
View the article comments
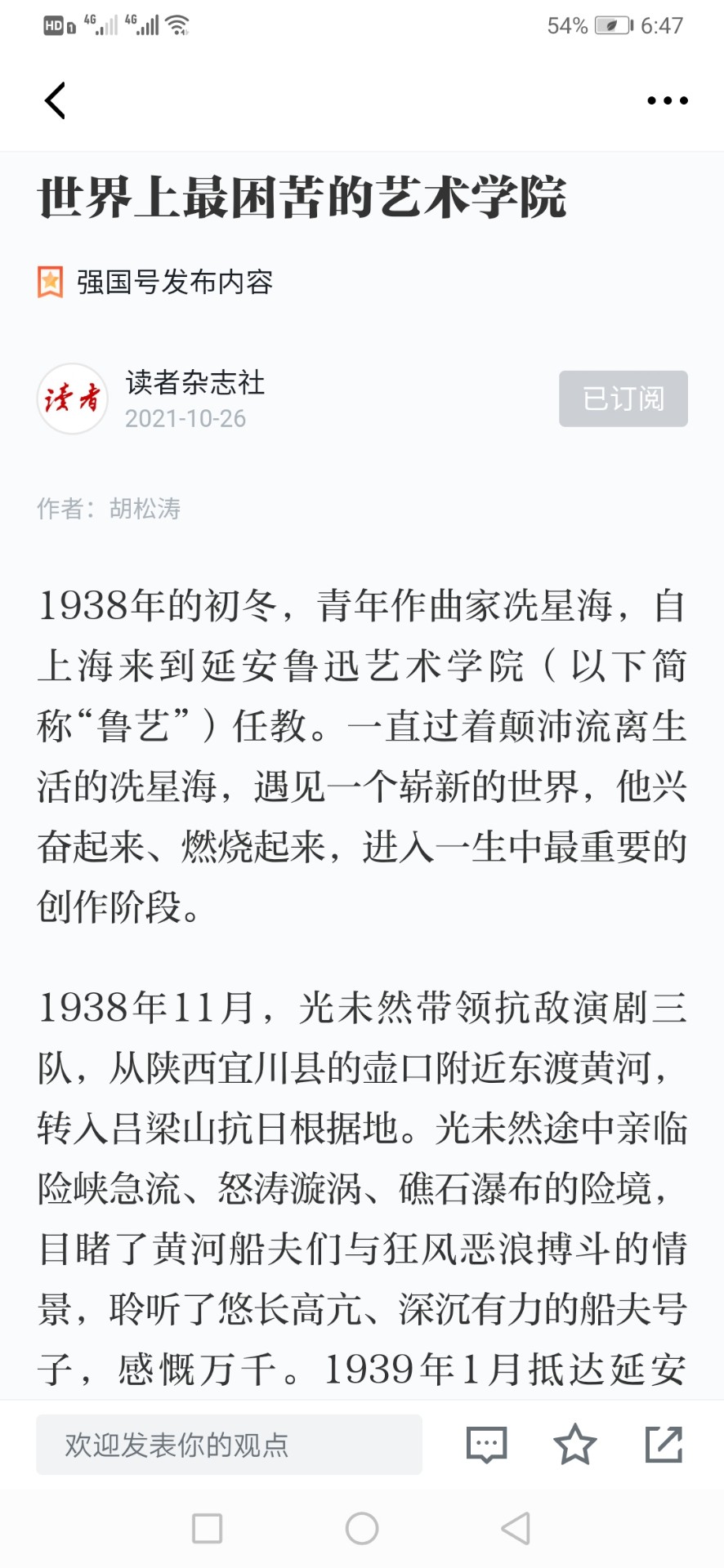point(486,1445)
